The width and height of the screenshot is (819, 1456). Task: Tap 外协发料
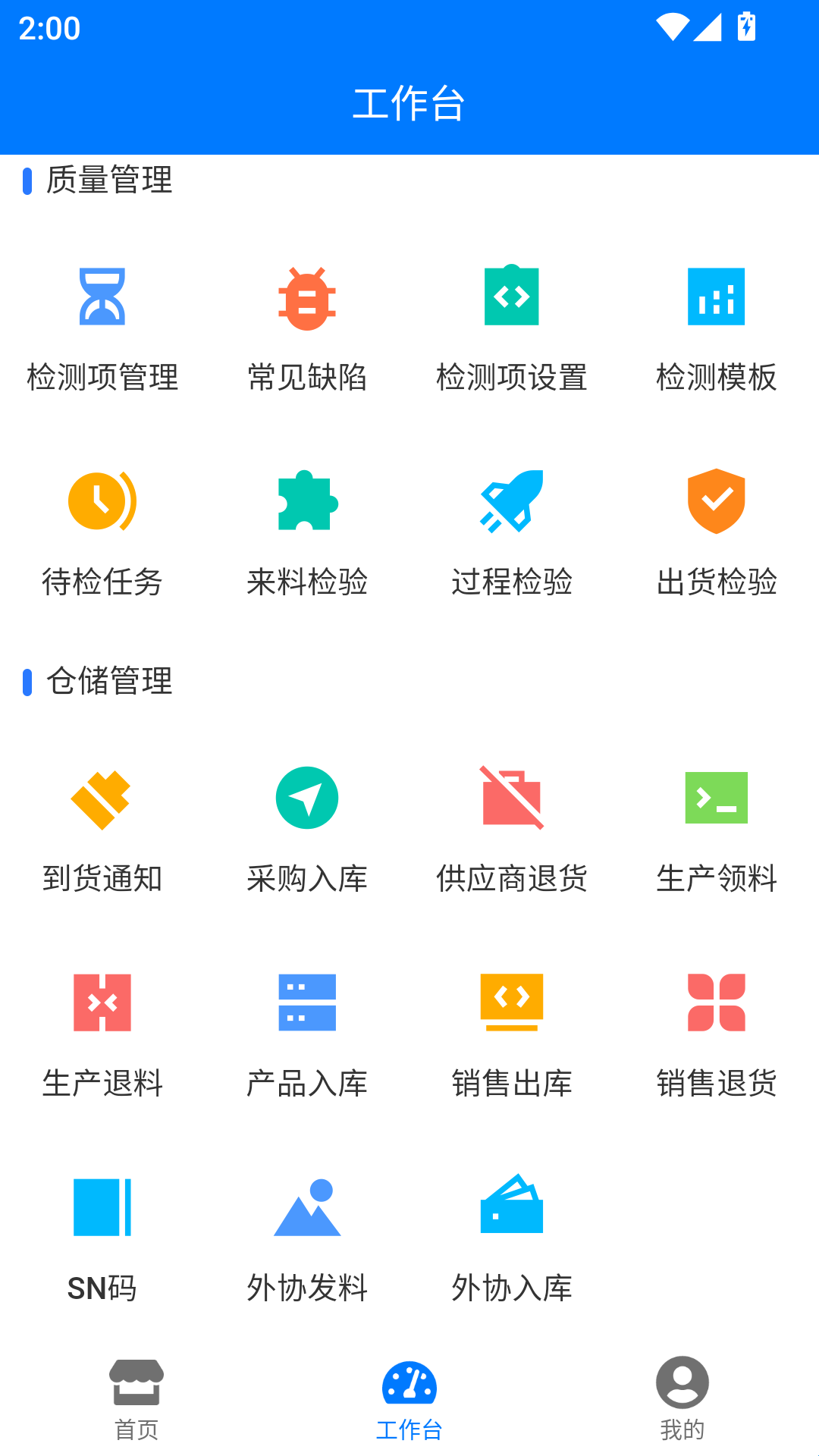click(307, 1241)
